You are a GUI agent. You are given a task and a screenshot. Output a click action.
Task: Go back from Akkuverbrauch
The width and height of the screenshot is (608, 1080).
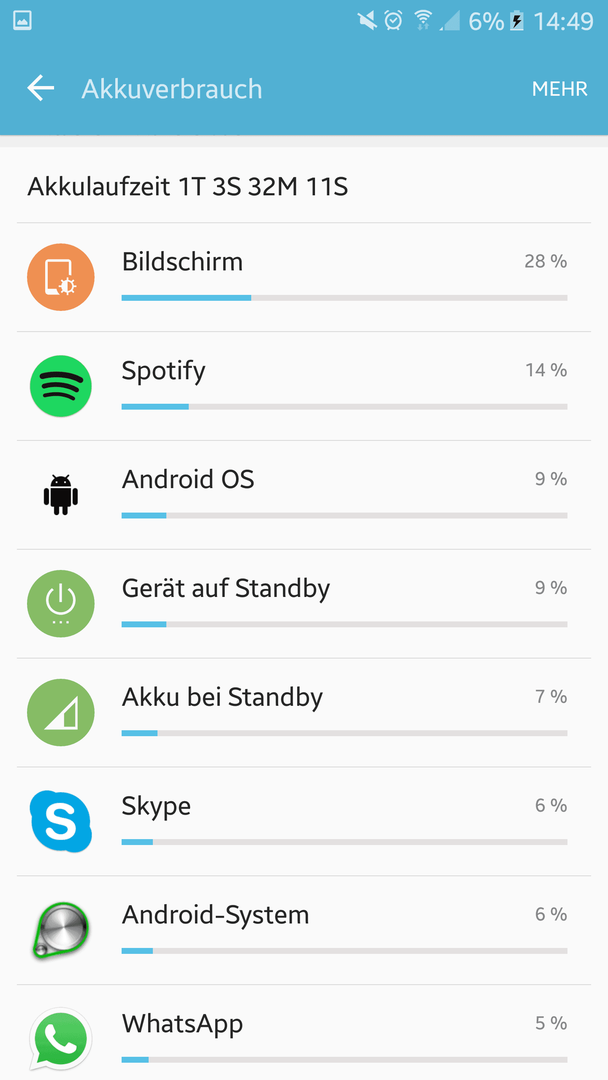[41, 88]
